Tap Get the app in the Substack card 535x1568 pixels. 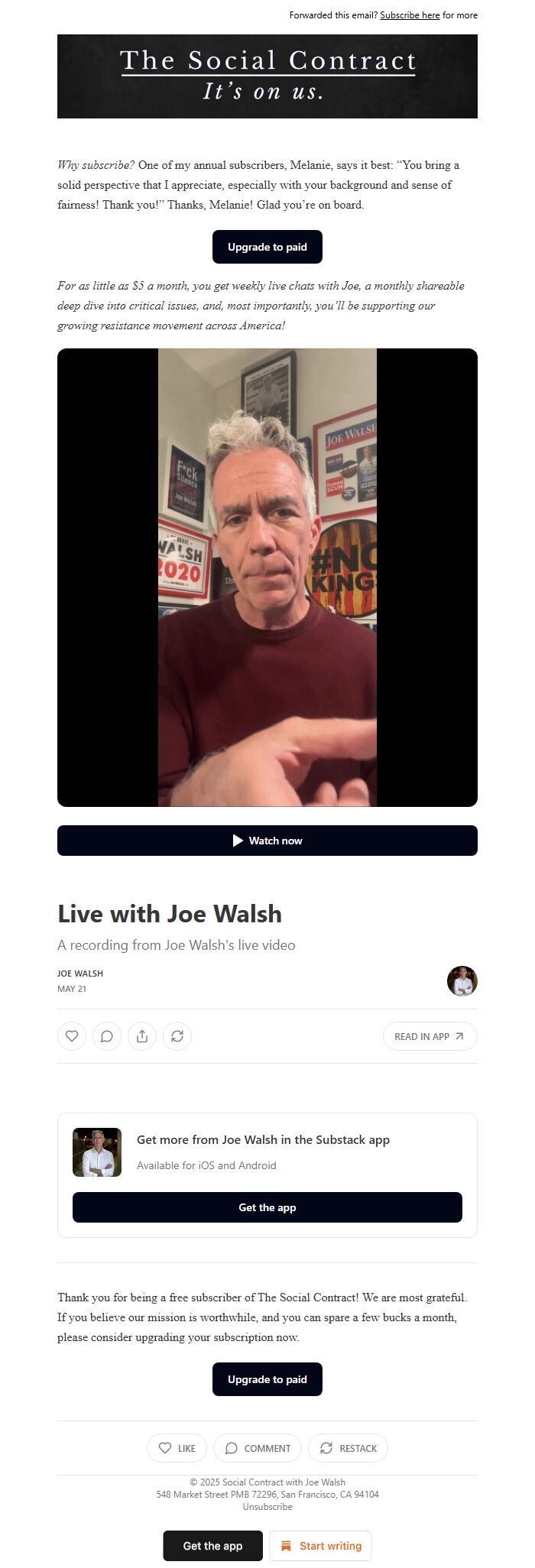point(267,1207)
